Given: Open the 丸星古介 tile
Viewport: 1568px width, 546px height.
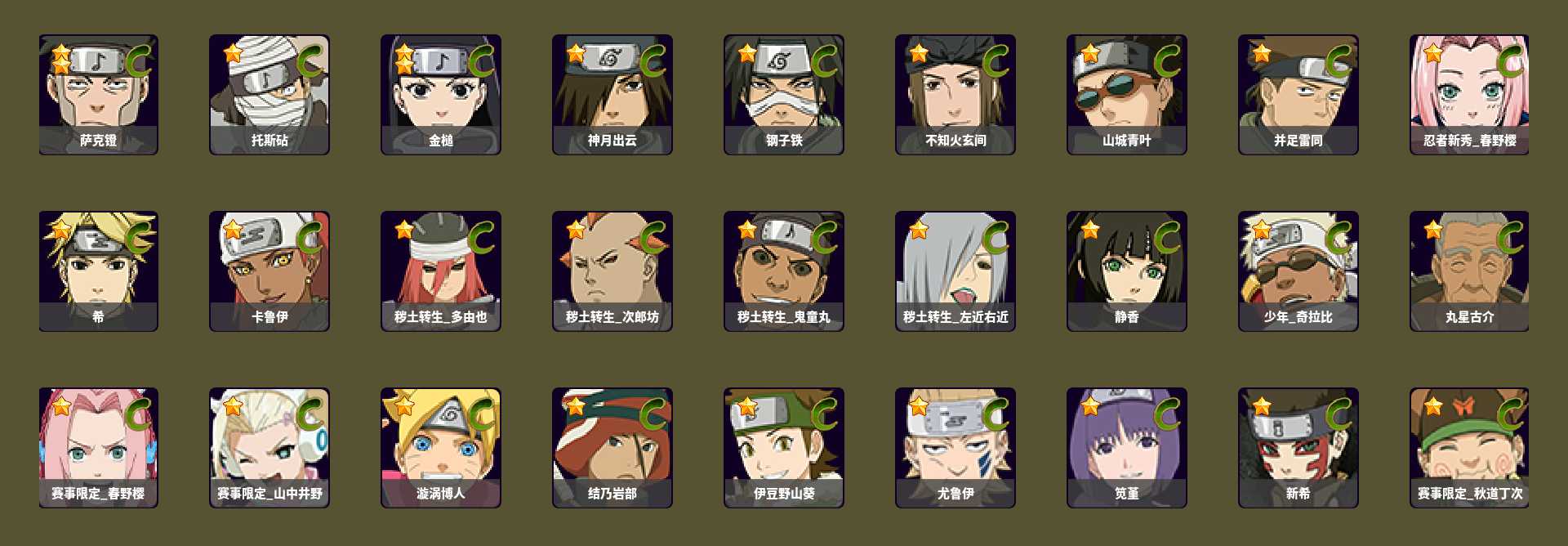Looking at the screenshot, I should [1470, 271].
